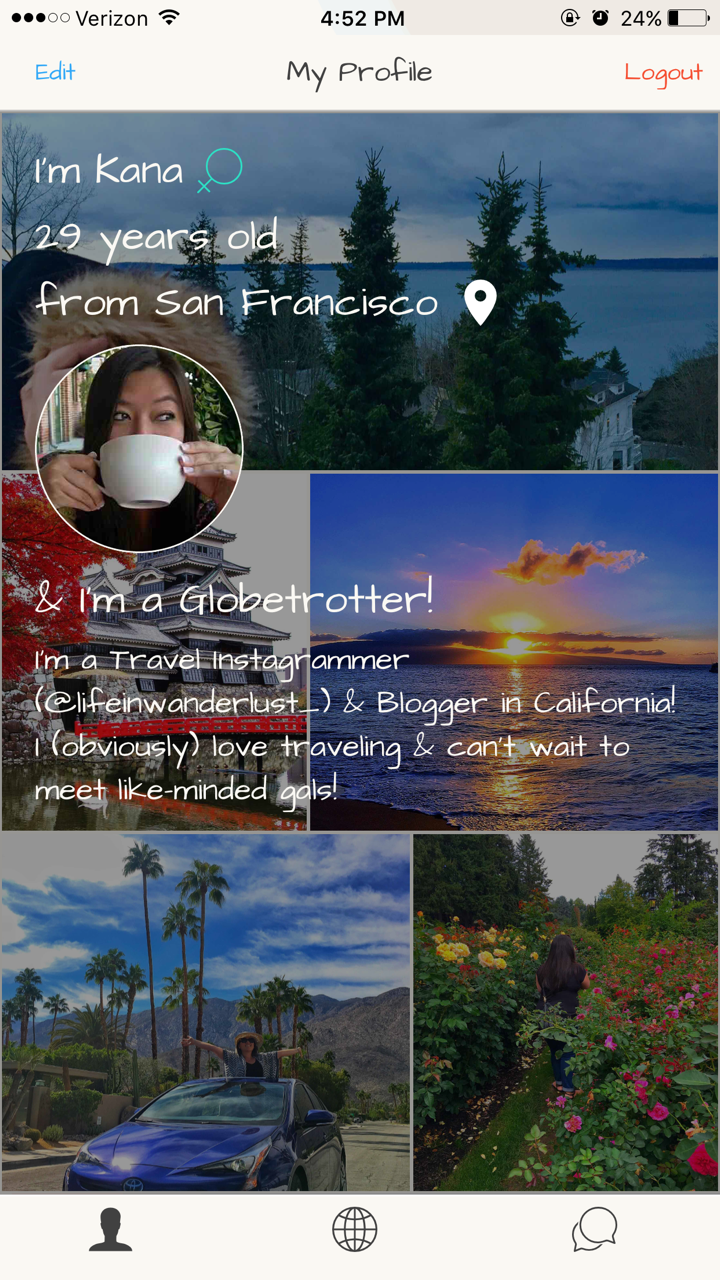720x1280 pixels.
Task: Open the circular profile photo
Action: coord(139,448)
